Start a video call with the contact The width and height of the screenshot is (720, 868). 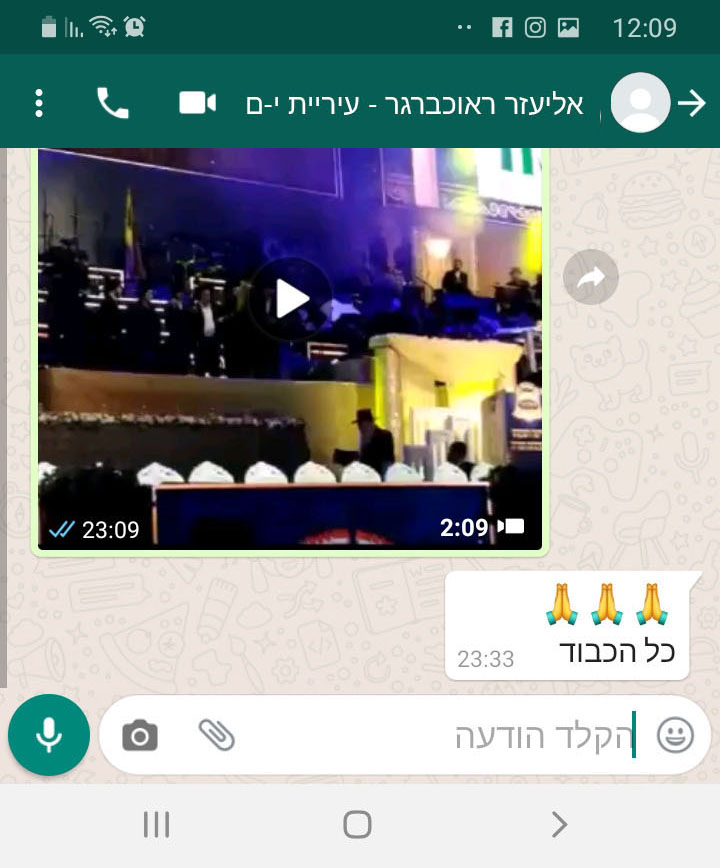(198, 103)
